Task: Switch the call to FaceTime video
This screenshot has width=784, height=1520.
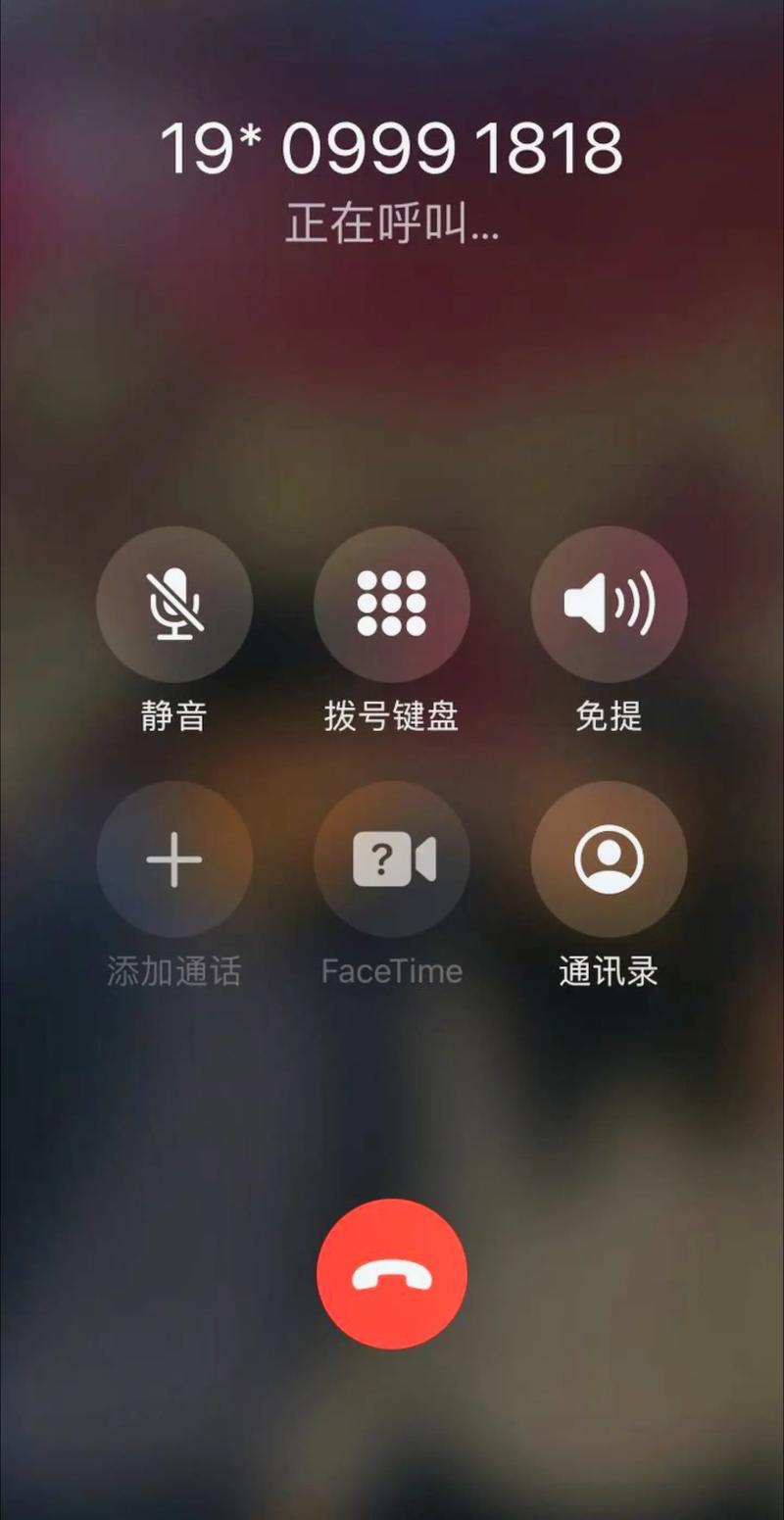Action: (392, 858)
